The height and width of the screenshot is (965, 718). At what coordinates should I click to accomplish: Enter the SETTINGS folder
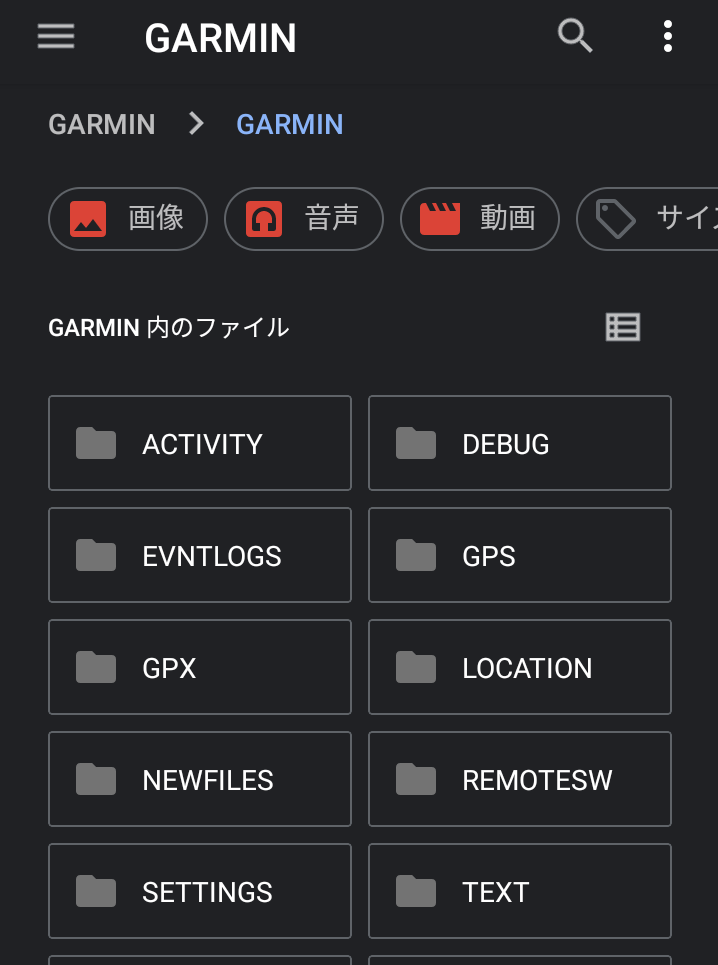point(200,891)
